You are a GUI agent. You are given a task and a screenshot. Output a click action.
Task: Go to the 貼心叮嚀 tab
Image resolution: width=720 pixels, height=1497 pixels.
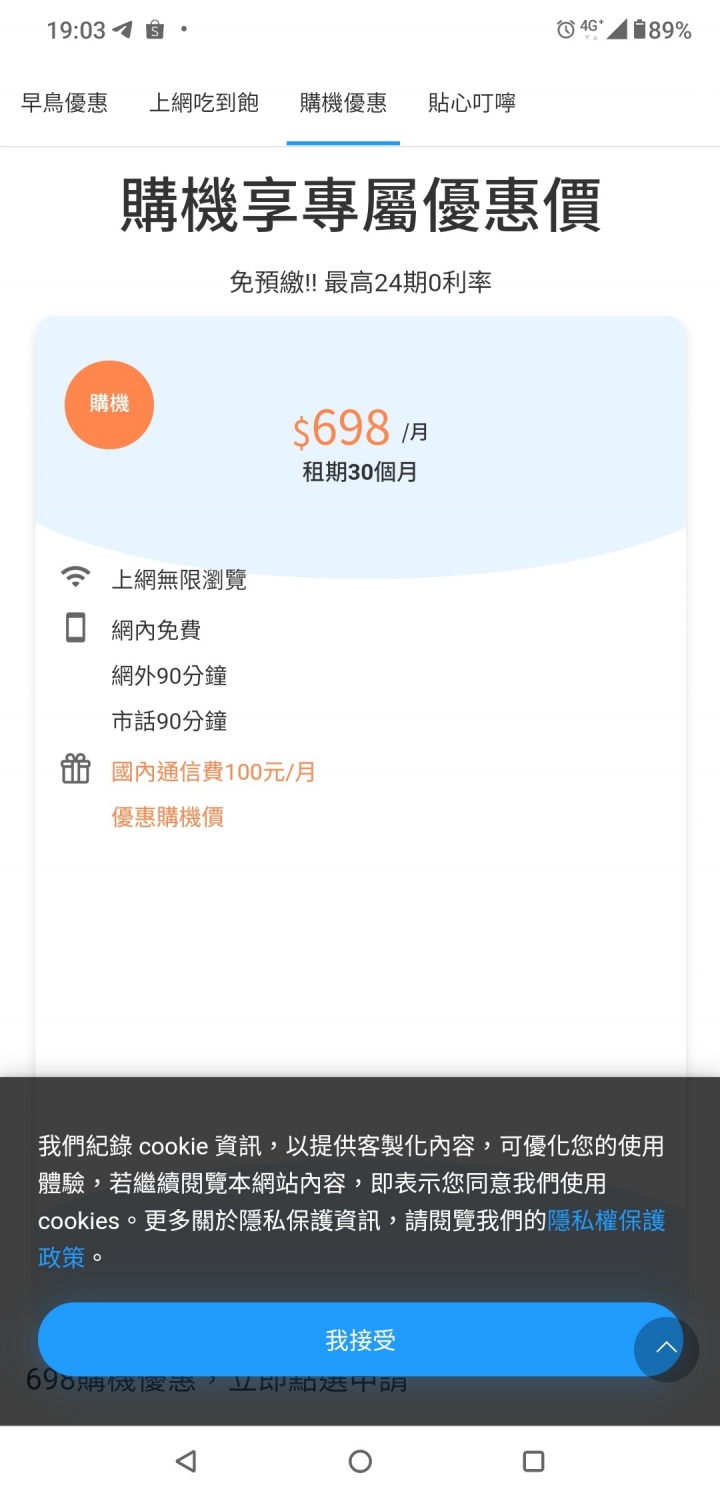click(472, 103)
